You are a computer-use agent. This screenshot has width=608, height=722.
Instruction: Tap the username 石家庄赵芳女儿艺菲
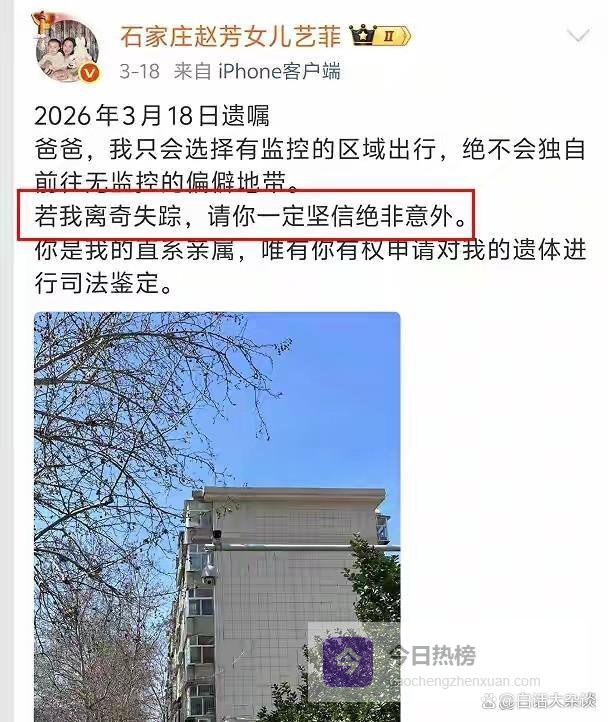[x=230, y=36]
